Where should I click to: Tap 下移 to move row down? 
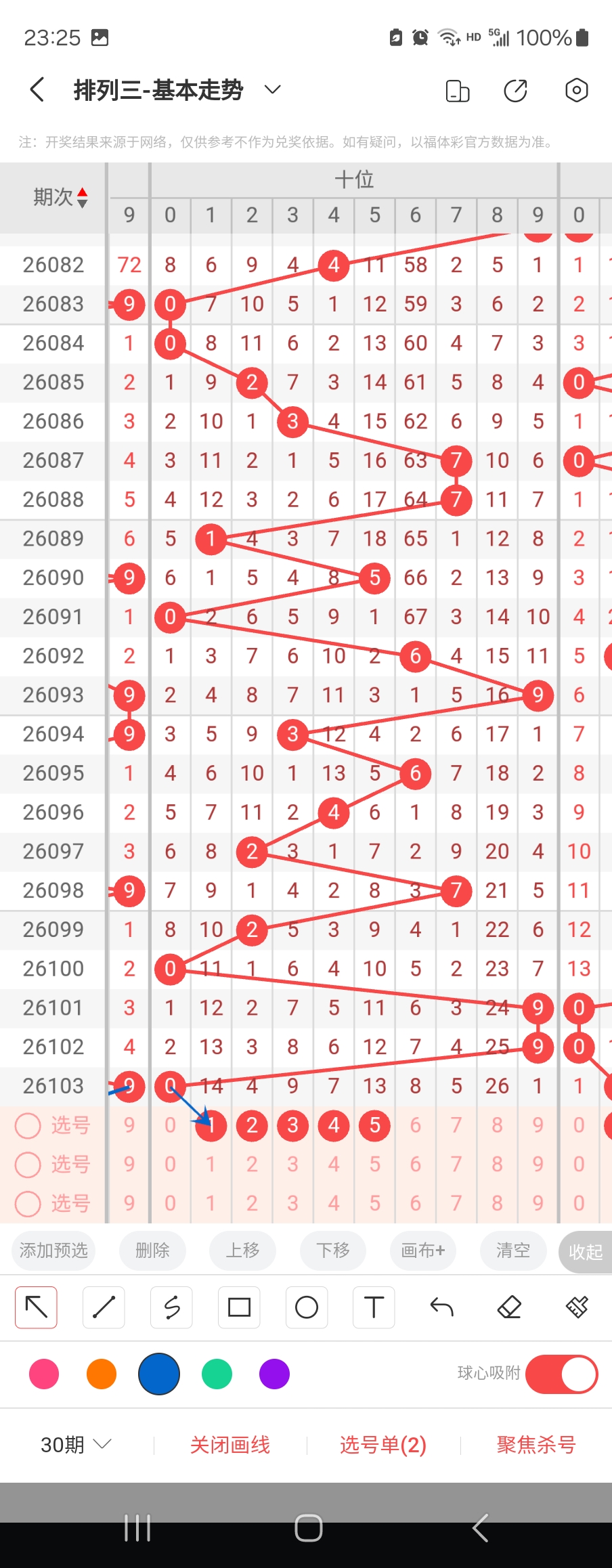333,1250
